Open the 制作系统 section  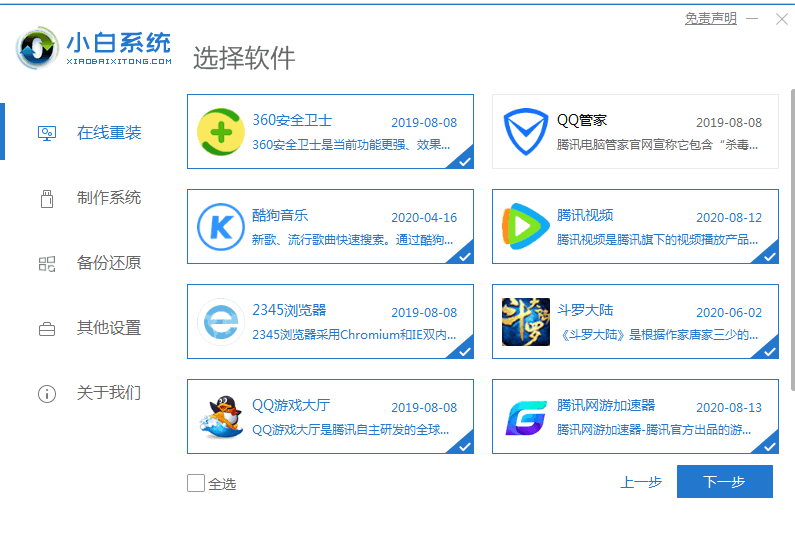108,197
